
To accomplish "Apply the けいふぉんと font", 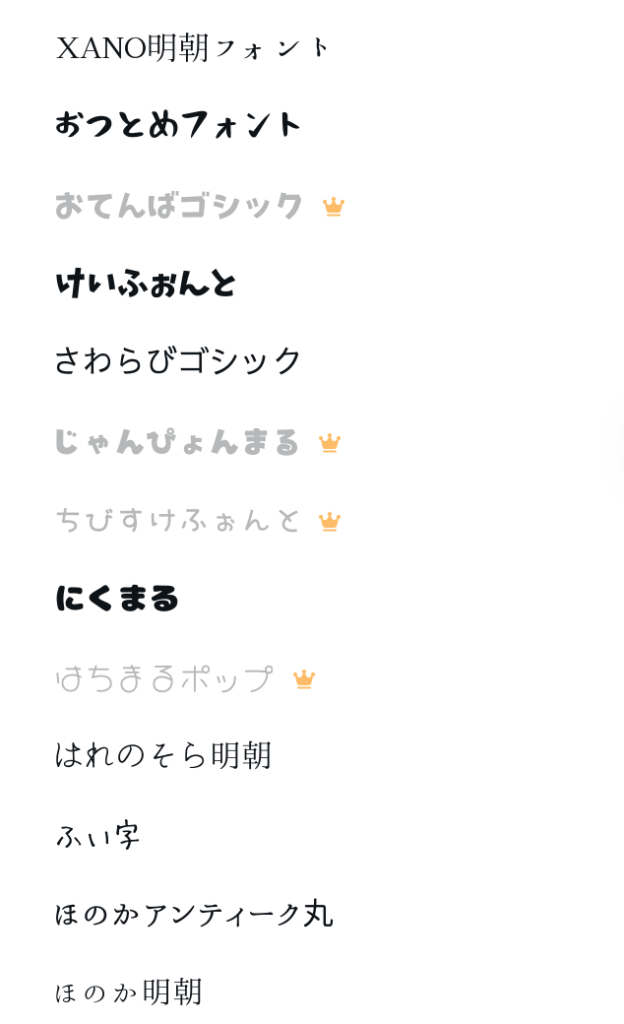I will pos(146,284).
